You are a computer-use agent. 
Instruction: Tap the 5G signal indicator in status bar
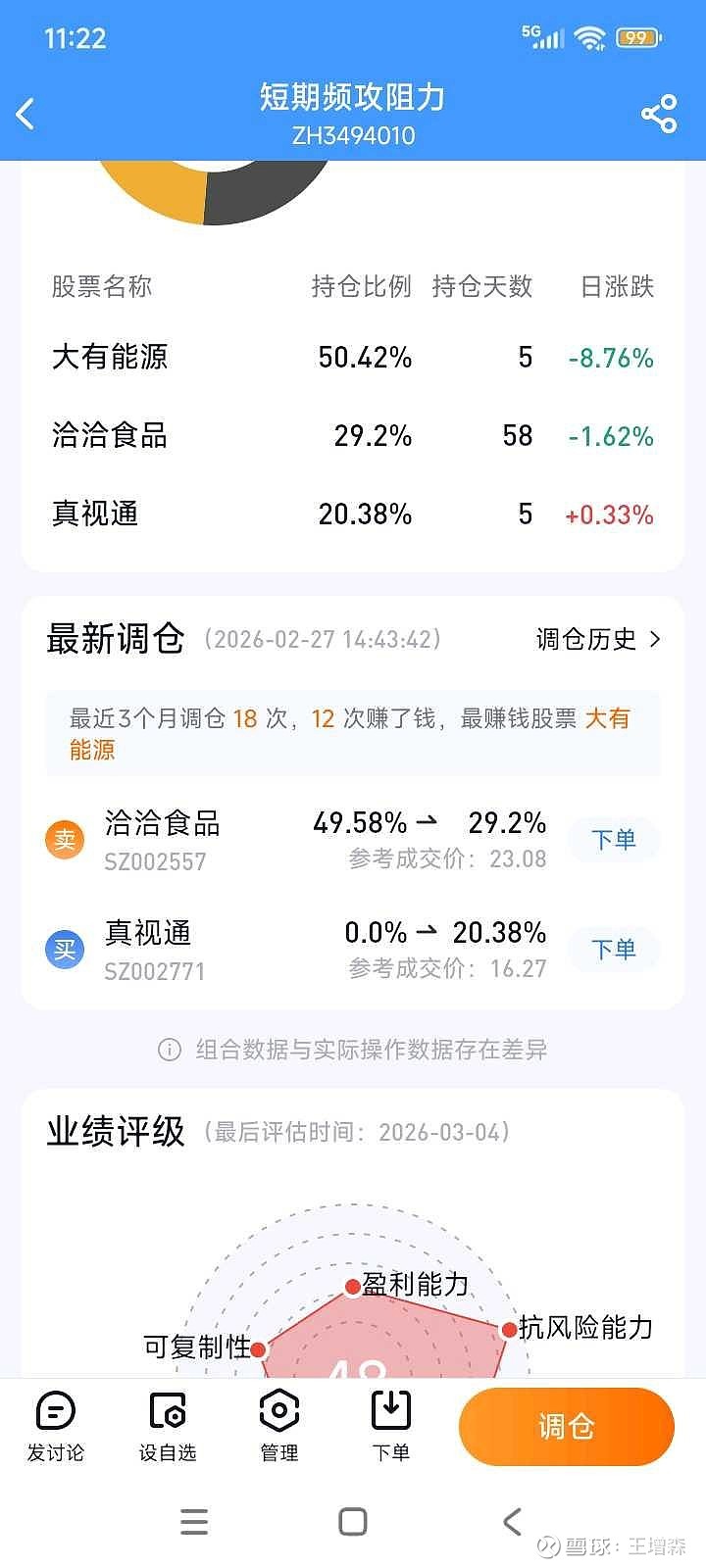point(541,35)
